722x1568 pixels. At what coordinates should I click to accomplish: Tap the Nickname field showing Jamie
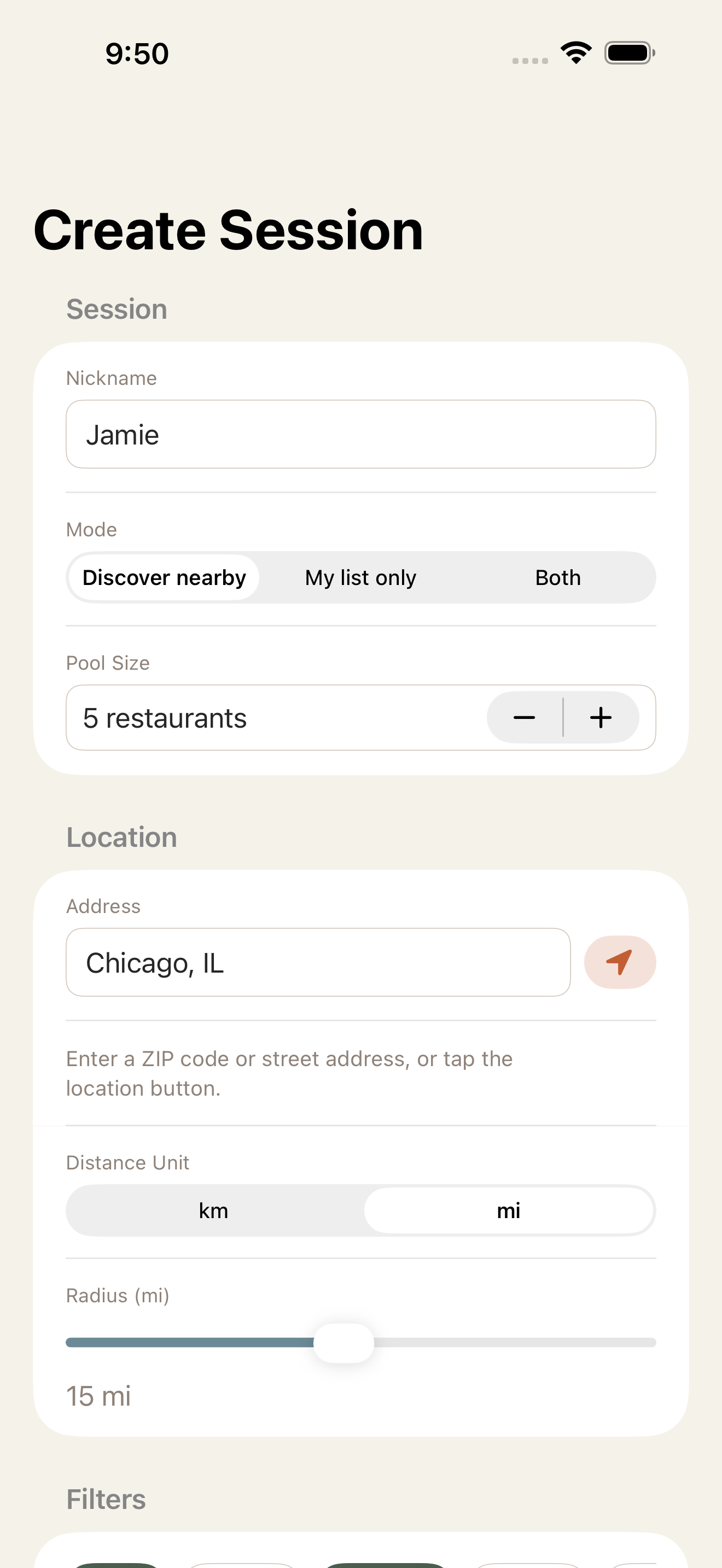coord(360,434)
